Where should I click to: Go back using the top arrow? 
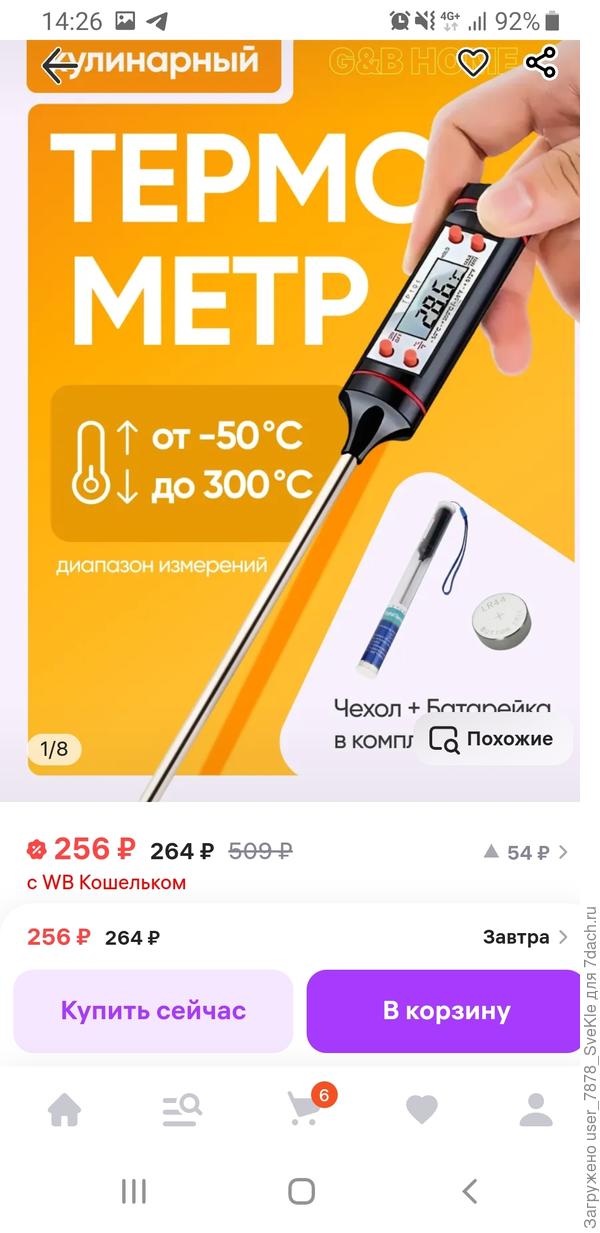60,65
